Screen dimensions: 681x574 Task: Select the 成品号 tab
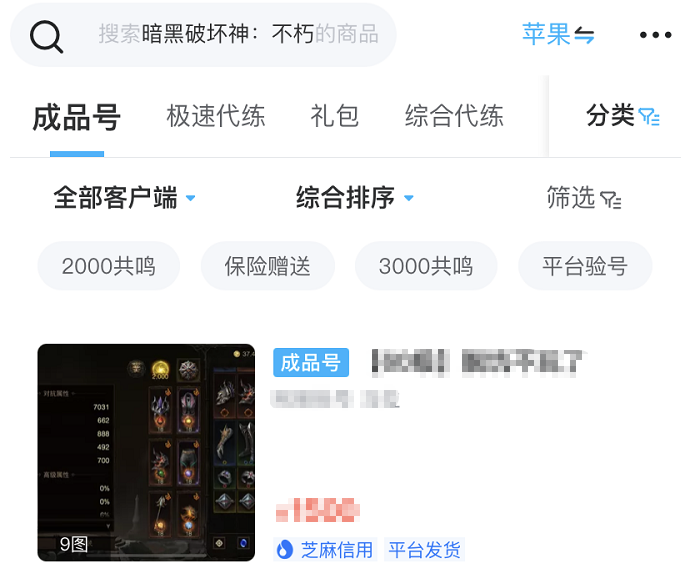tap(77, 118)
